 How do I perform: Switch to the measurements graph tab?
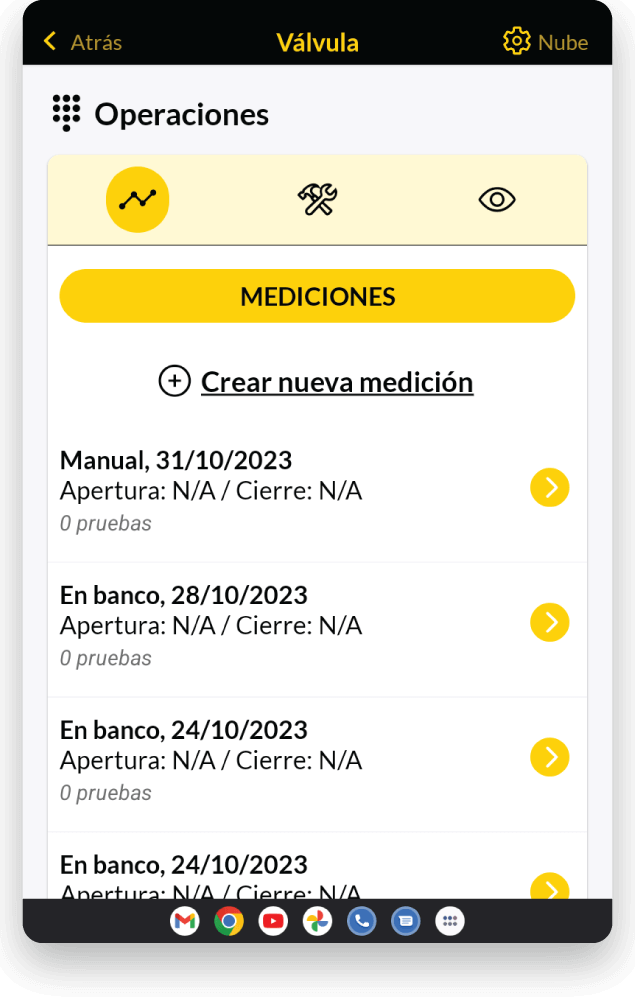138,200
